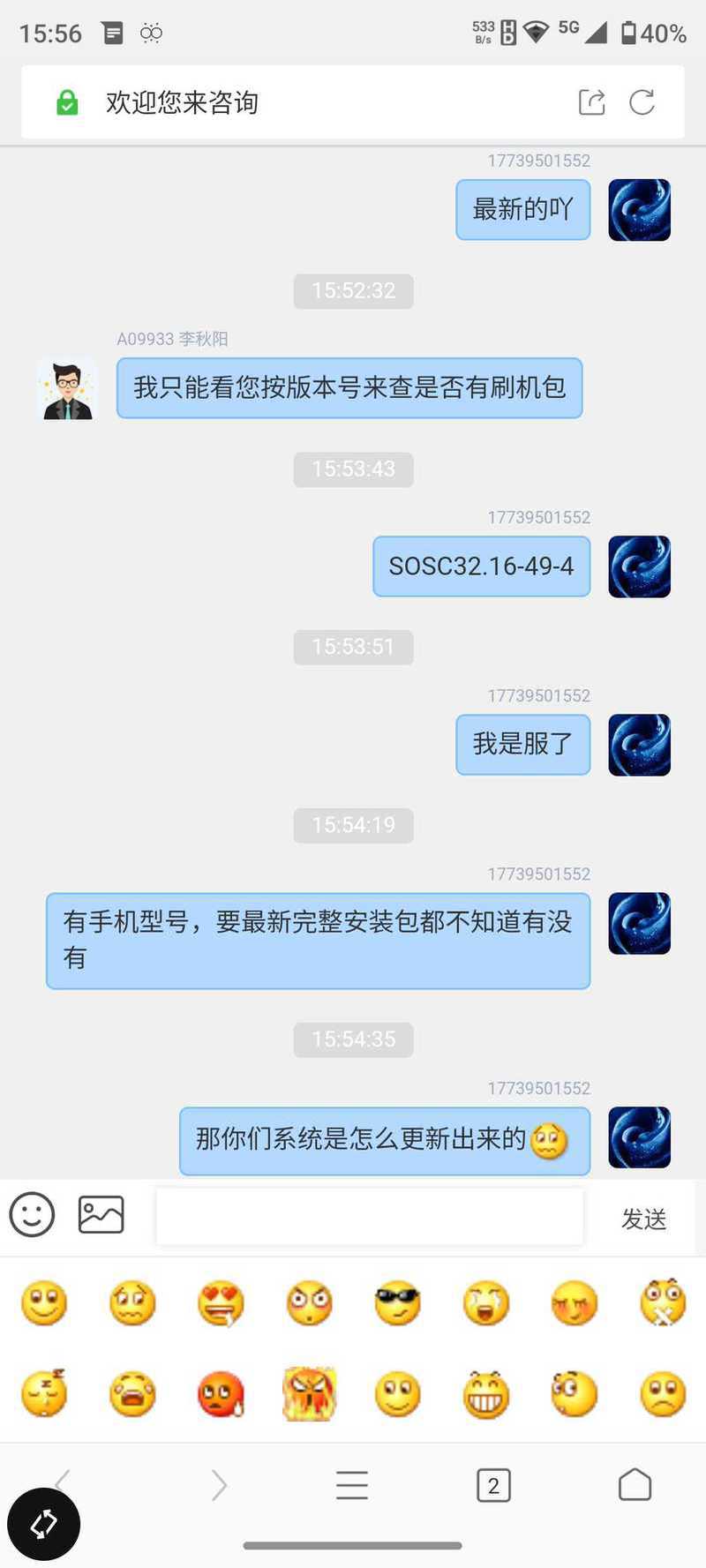
Task: Go forward in the browser
Action: click(x=219, y=1485)
